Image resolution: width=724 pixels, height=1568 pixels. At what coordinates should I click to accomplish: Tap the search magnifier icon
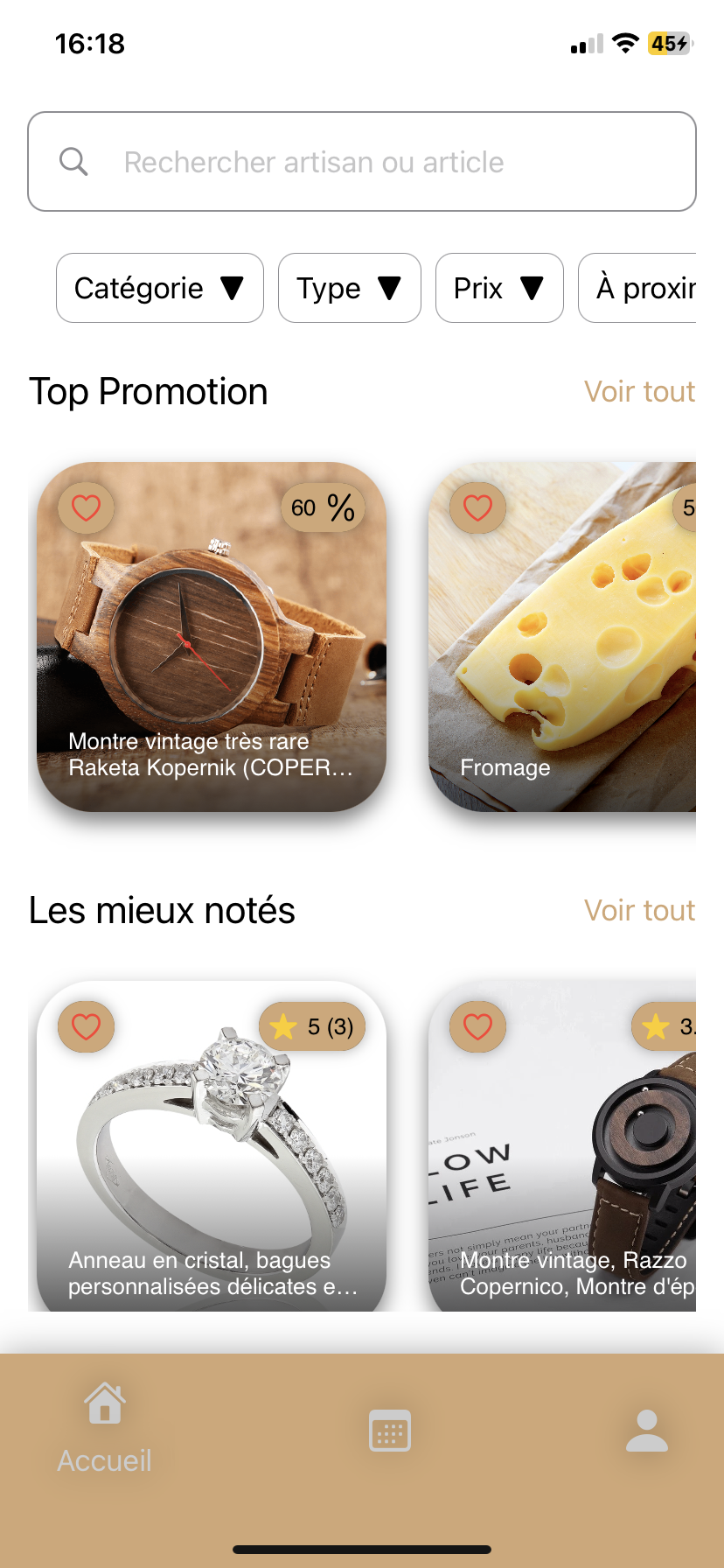click(73, 161)
